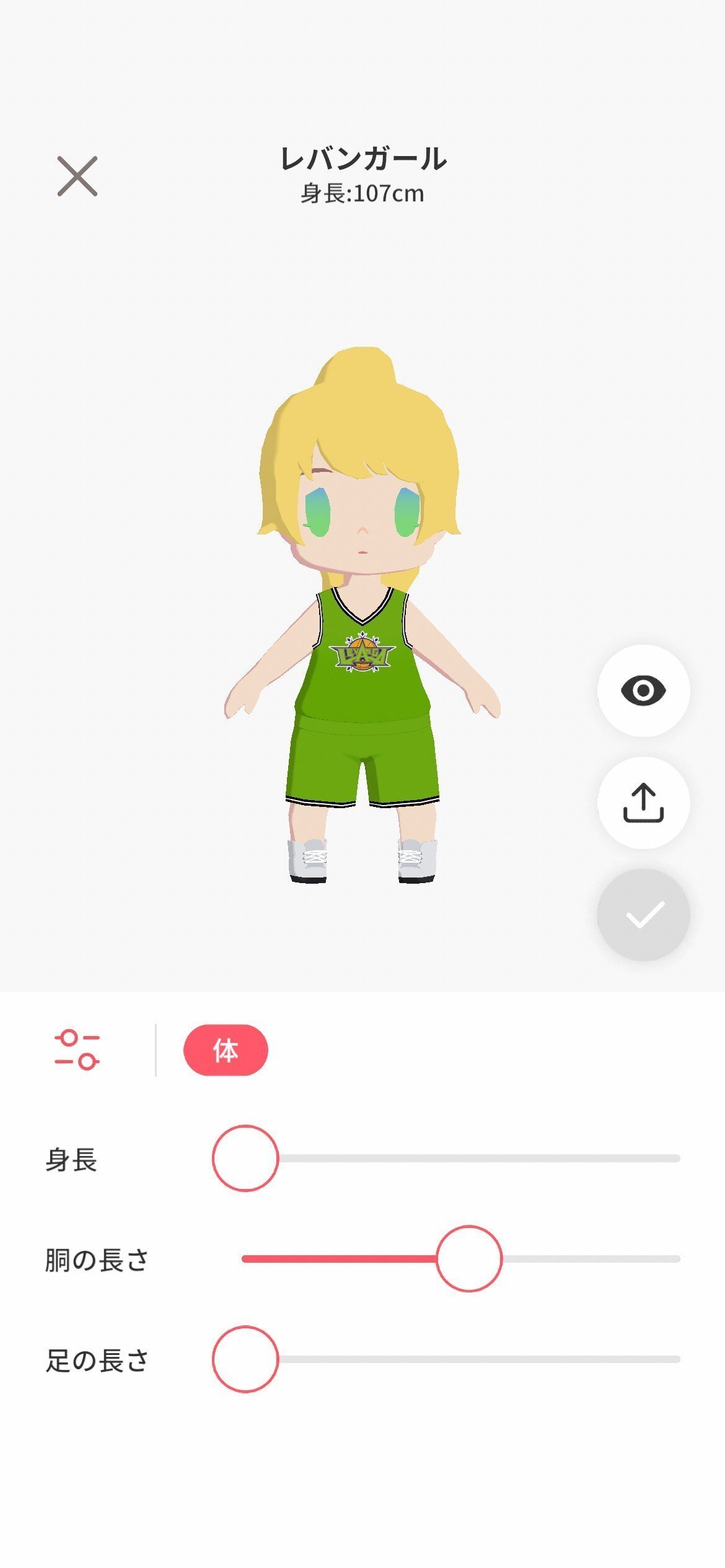
Task: Tap the 胴の長さ torso length slider handle
Action: [x=469, y=1258]
